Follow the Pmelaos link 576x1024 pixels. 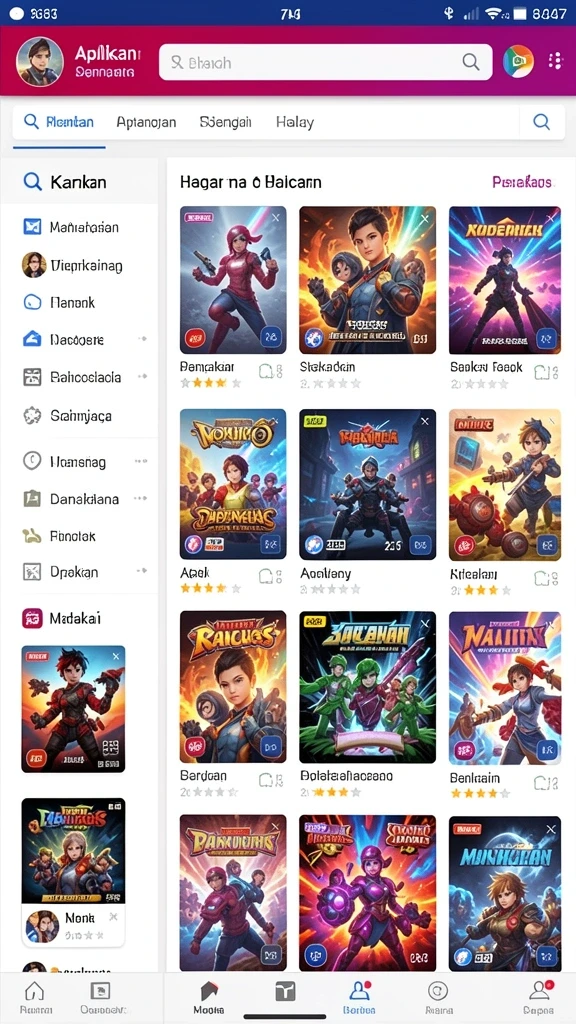(522, 182)
